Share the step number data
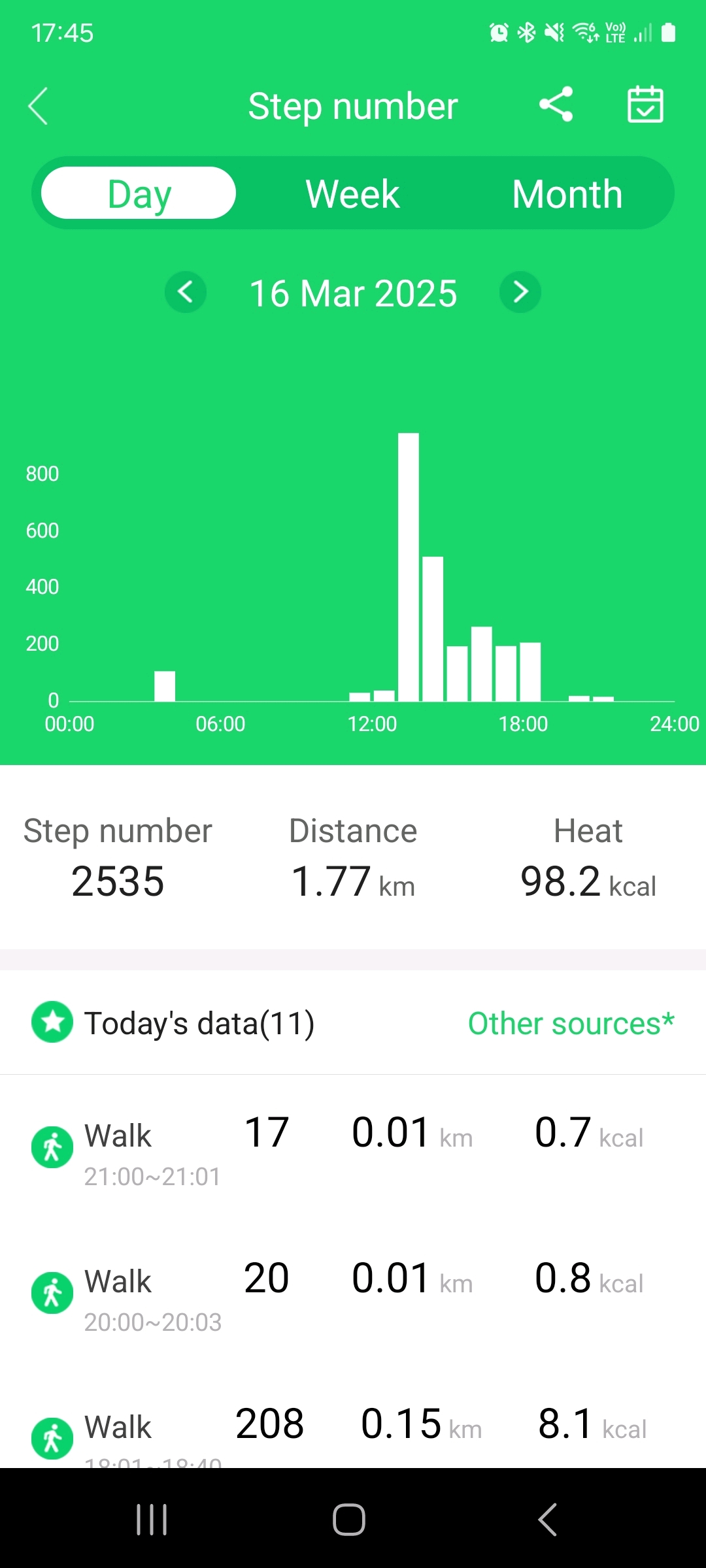Screen dimensions: 706x1568 pyautogui.click(x=556, y=105)
